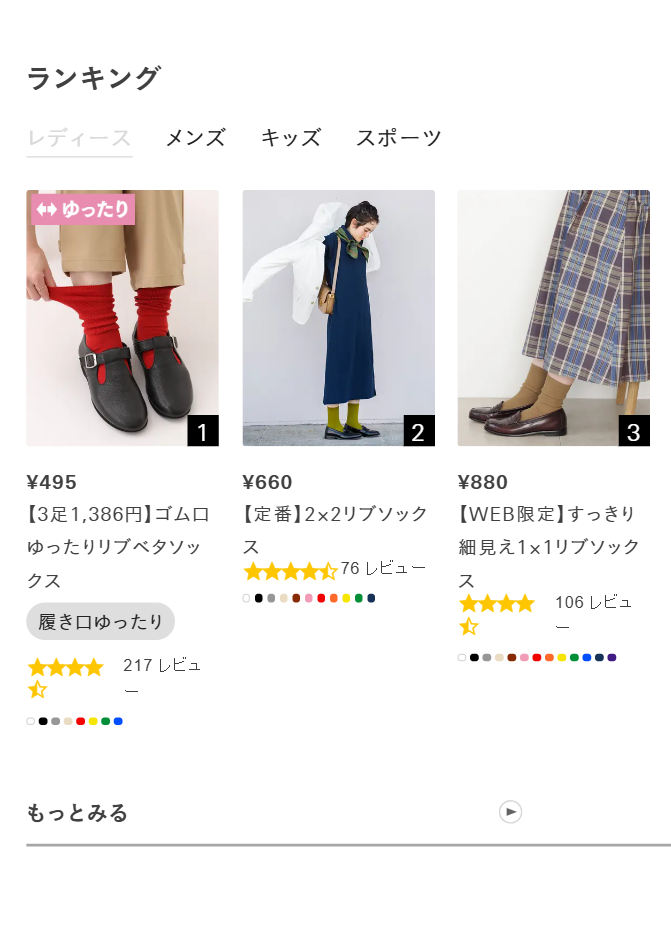The height and width of the screenshot is (940, 671).
Task: Open the rank 1 red socks product image
Action: pos(122,318)
